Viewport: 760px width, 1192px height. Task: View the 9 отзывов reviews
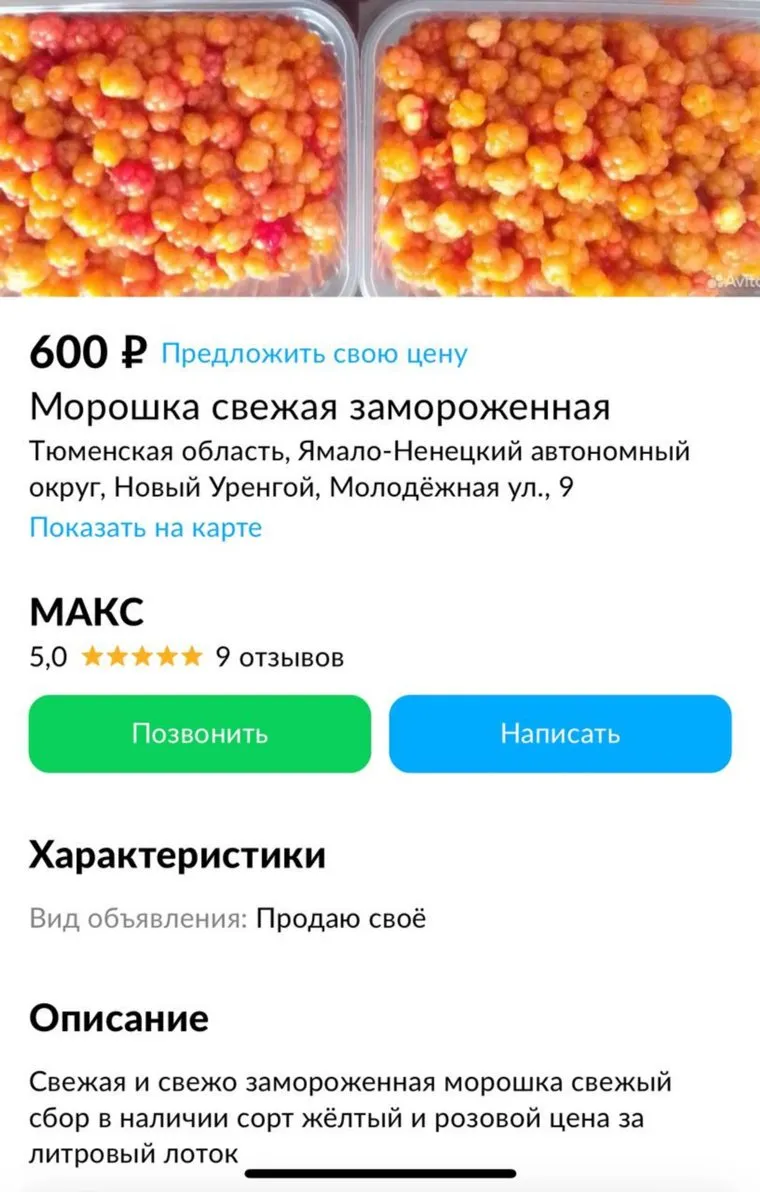[x=279, y=657]
